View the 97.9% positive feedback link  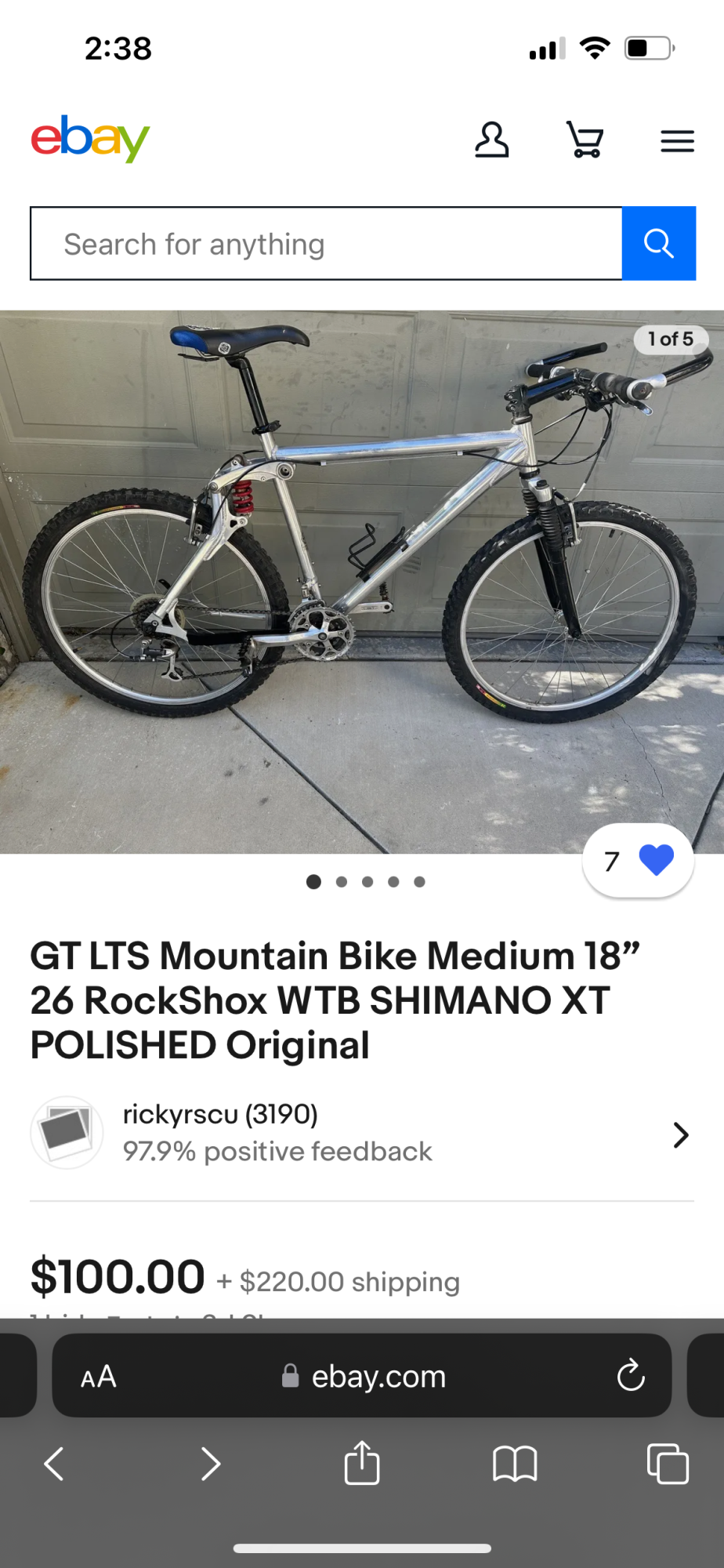[x=277, y=1151]
